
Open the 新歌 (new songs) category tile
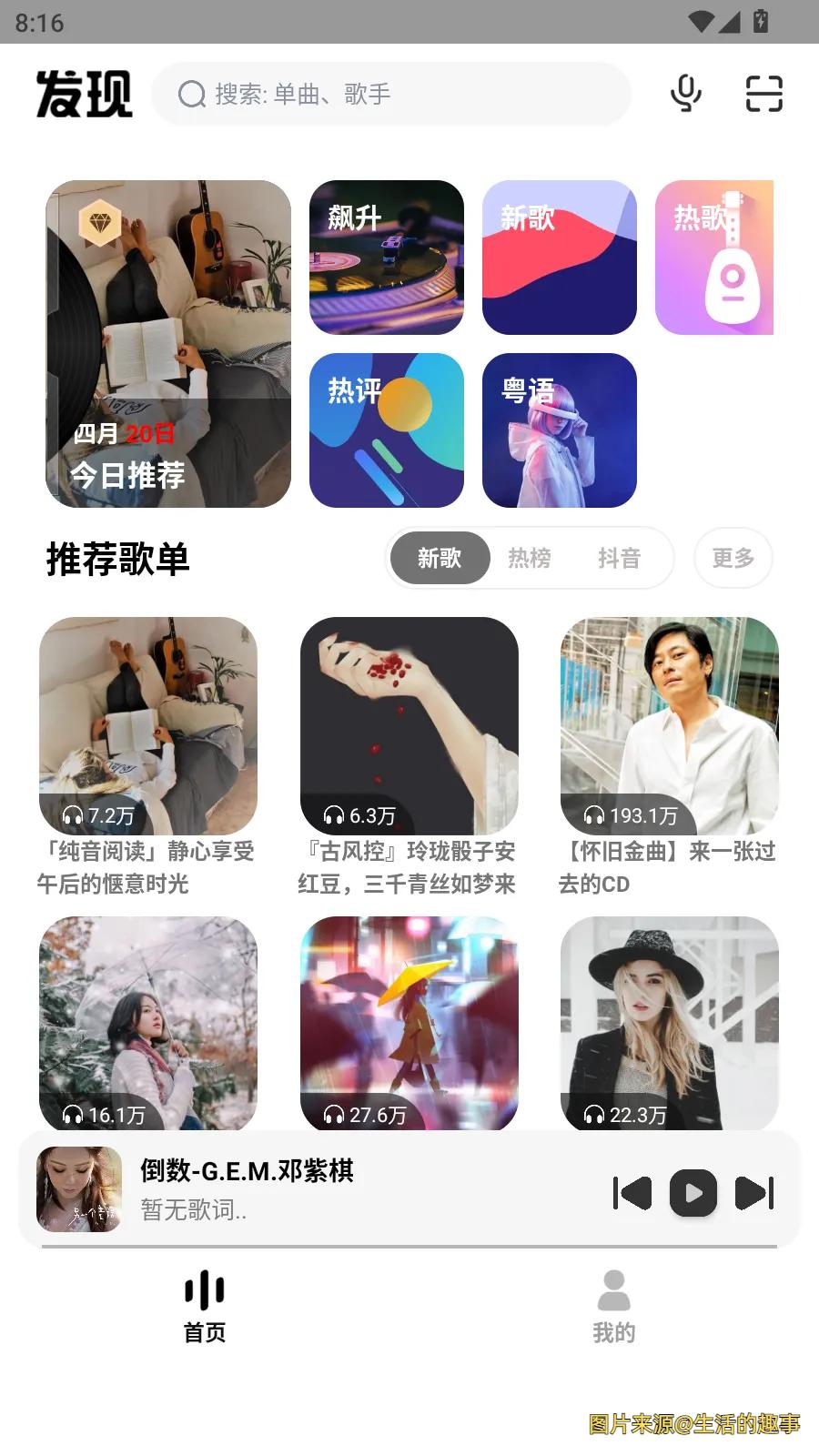pyautogui.click(x=559, y=258)
